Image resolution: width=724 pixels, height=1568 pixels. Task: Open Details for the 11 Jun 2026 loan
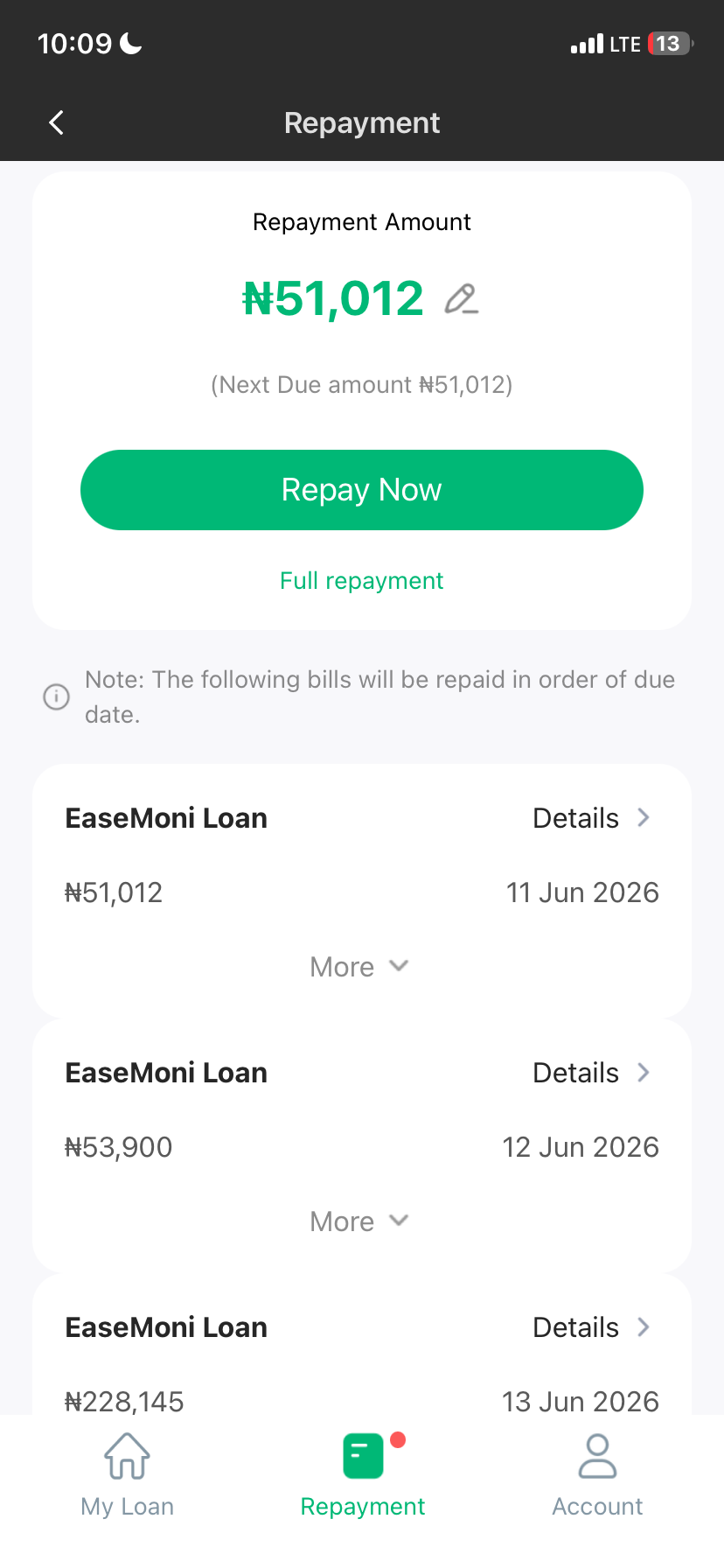tap(592, 818)
